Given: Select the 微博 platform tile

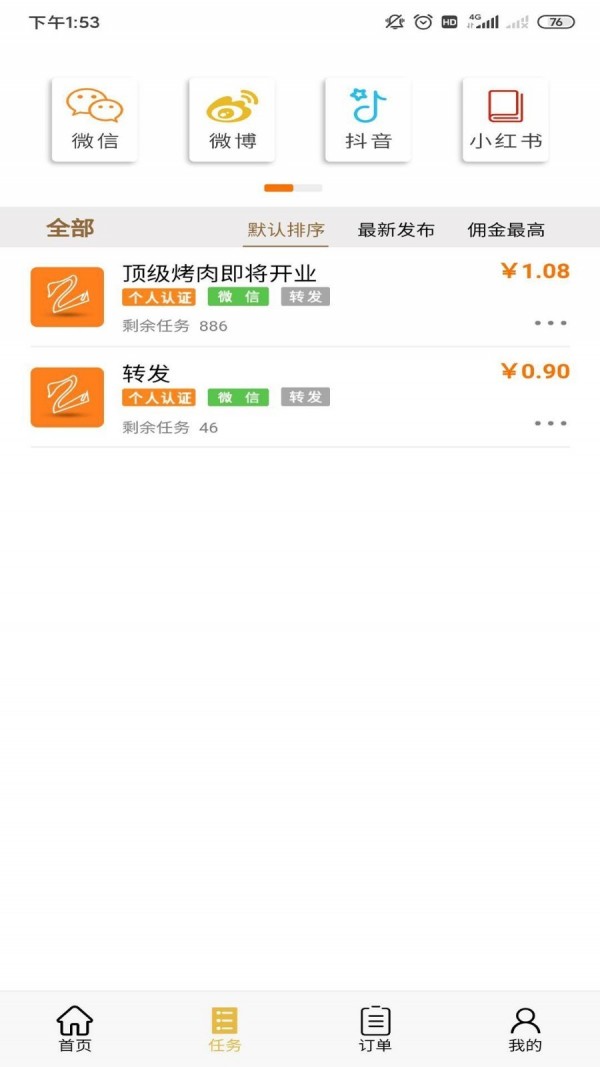Looking at the screenshot, I should coord(232,119).
